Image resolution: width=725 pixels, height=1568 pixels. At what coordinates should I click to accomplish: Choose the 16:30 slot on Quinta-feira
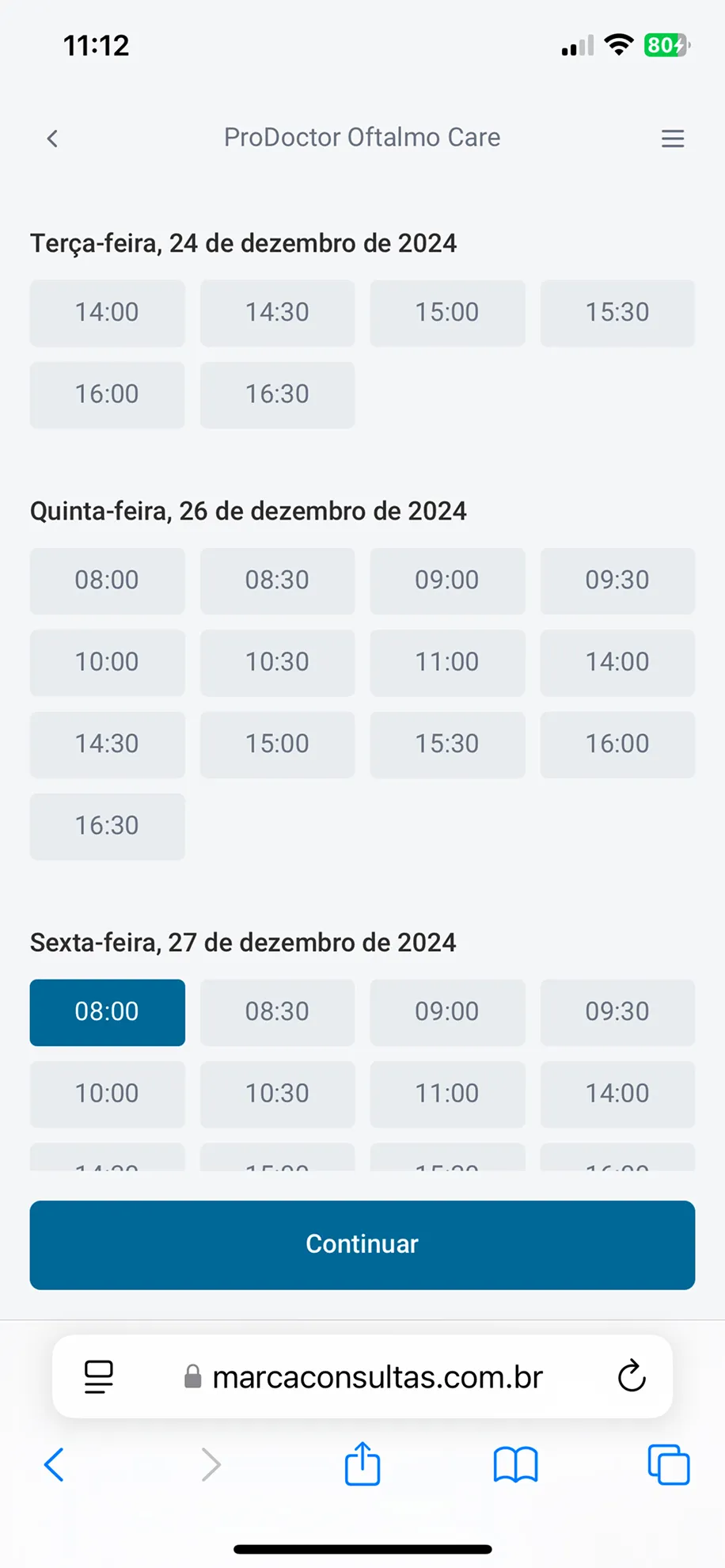[x=107, y=826]
